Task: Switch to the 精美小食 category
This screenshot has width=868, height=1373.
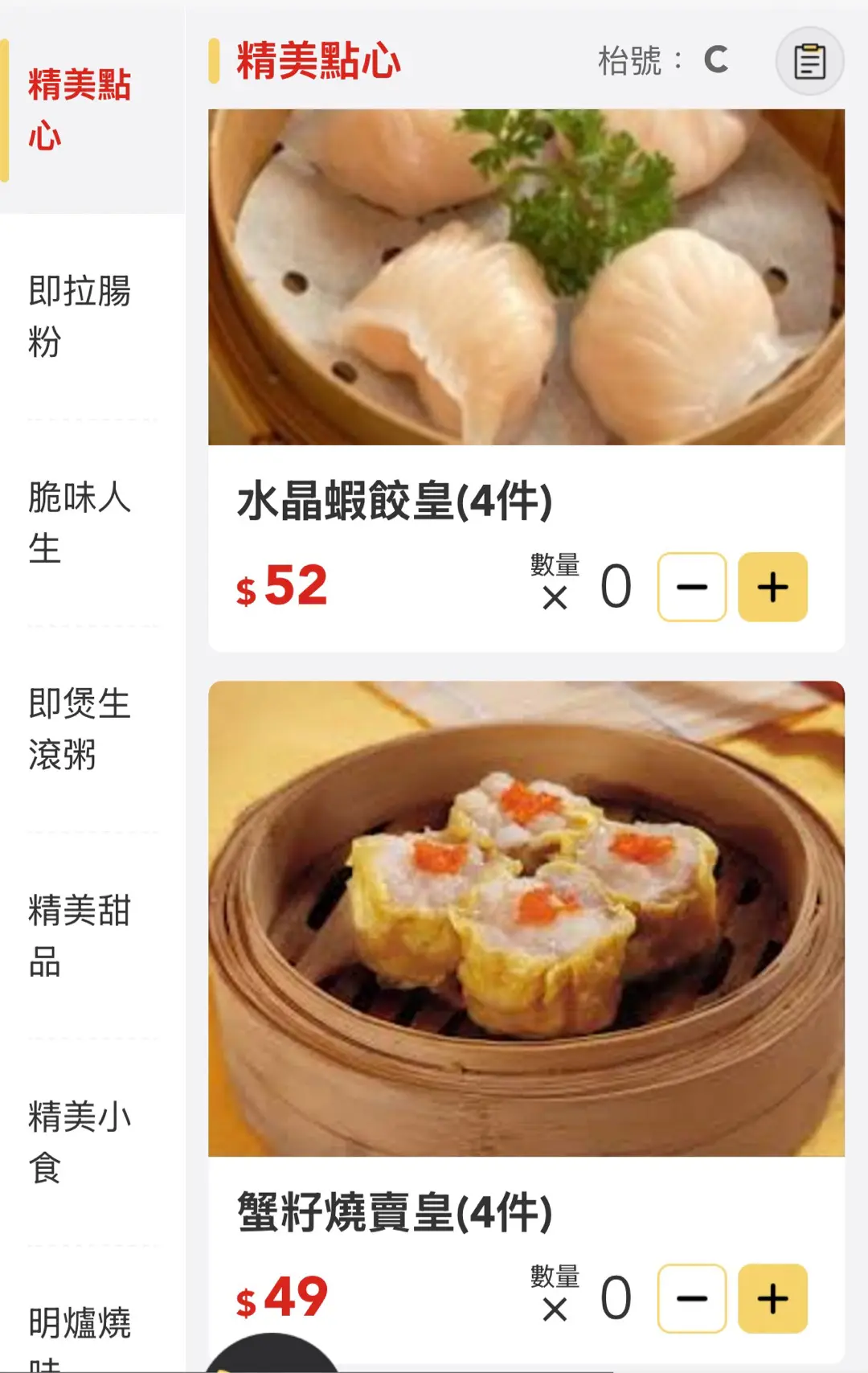Action: (80, 1141)
